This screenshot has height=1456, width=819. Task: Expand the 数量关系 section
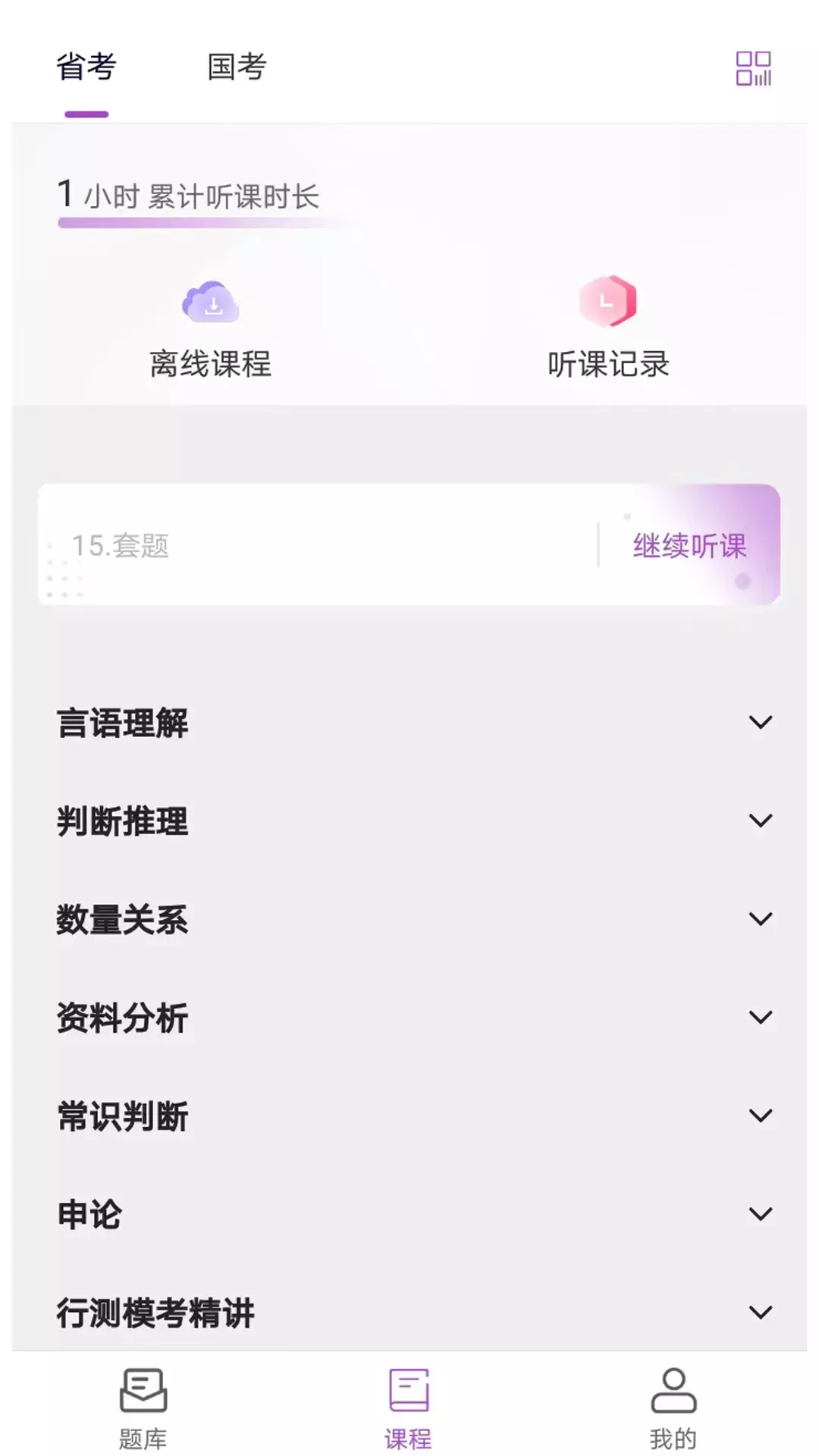[409, 919]
